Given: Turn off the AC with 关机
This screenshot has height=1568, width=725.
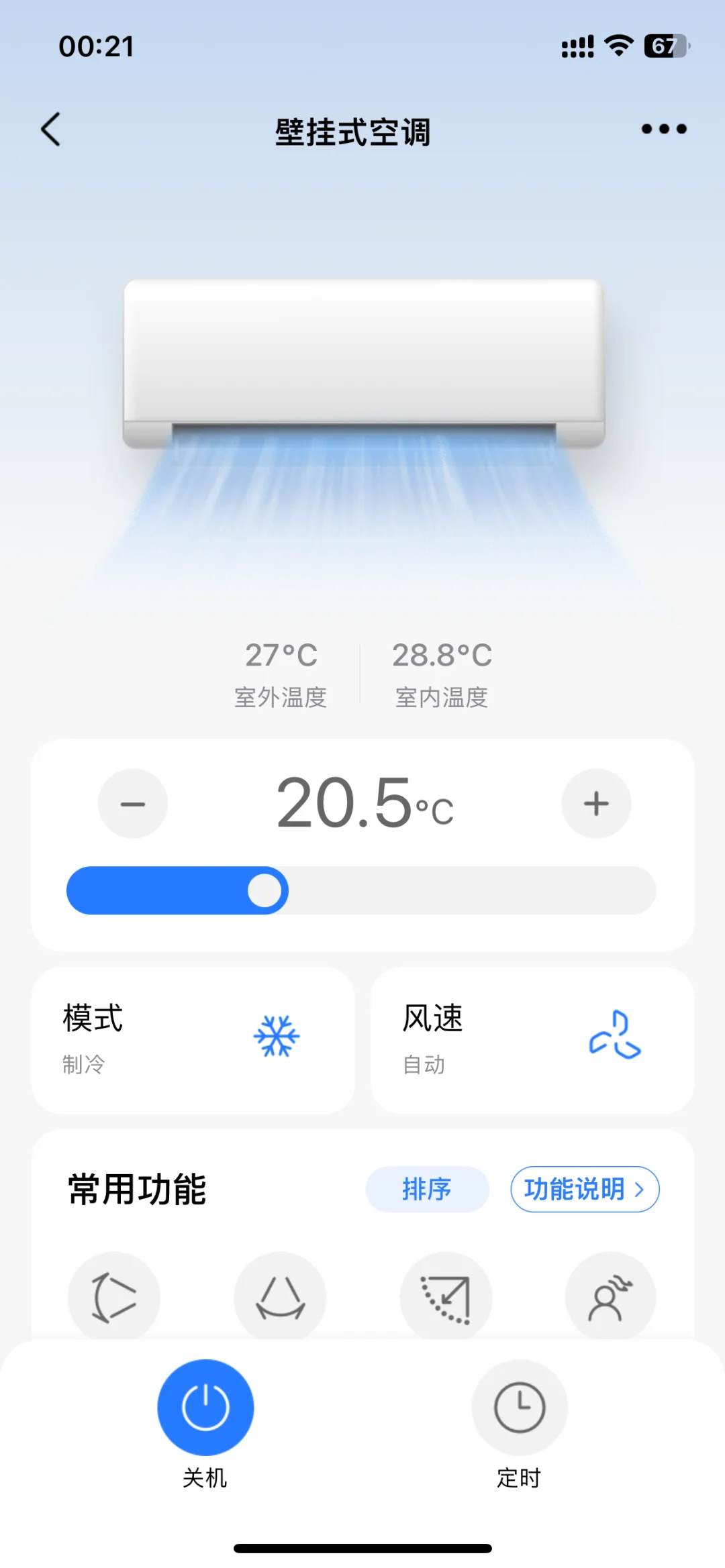Looking at the screenshot, I should 205,1407.
